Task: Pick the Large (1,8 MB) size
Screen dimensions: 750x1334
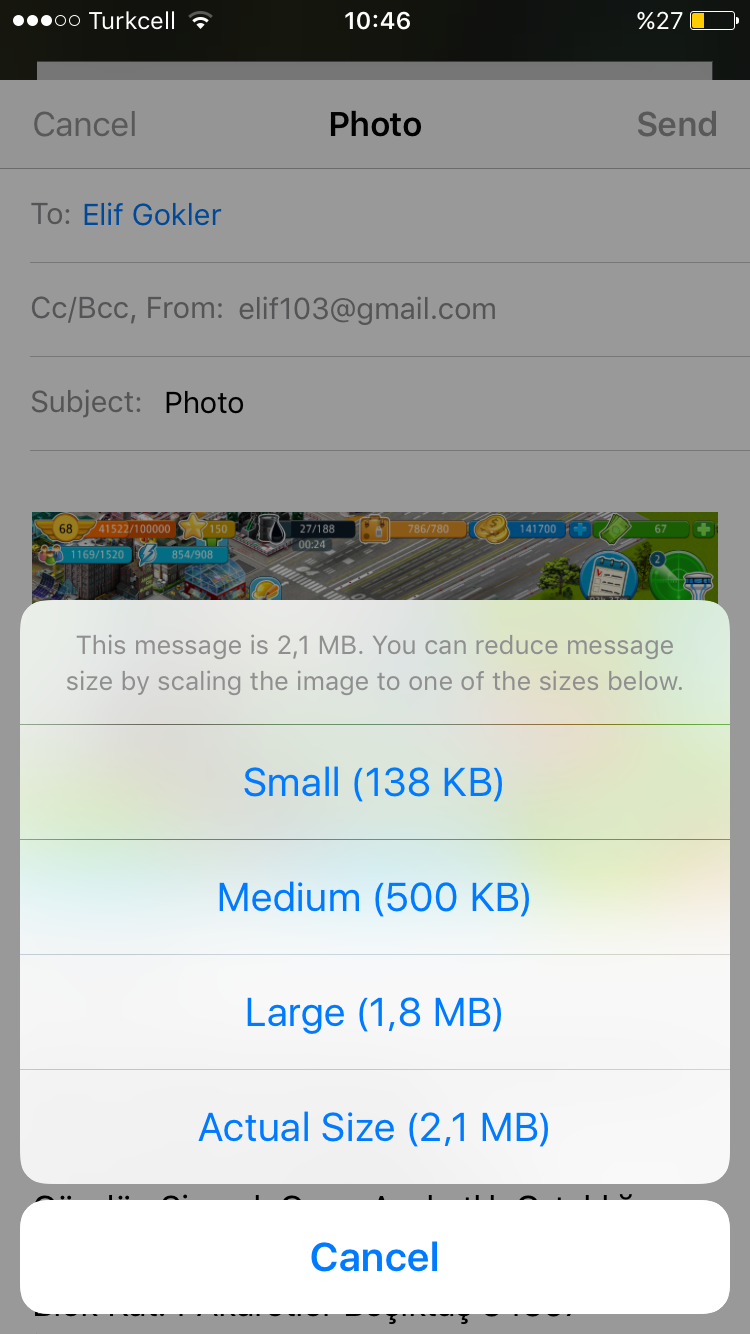Action: pyautogui.click(x=374, y=1012)
